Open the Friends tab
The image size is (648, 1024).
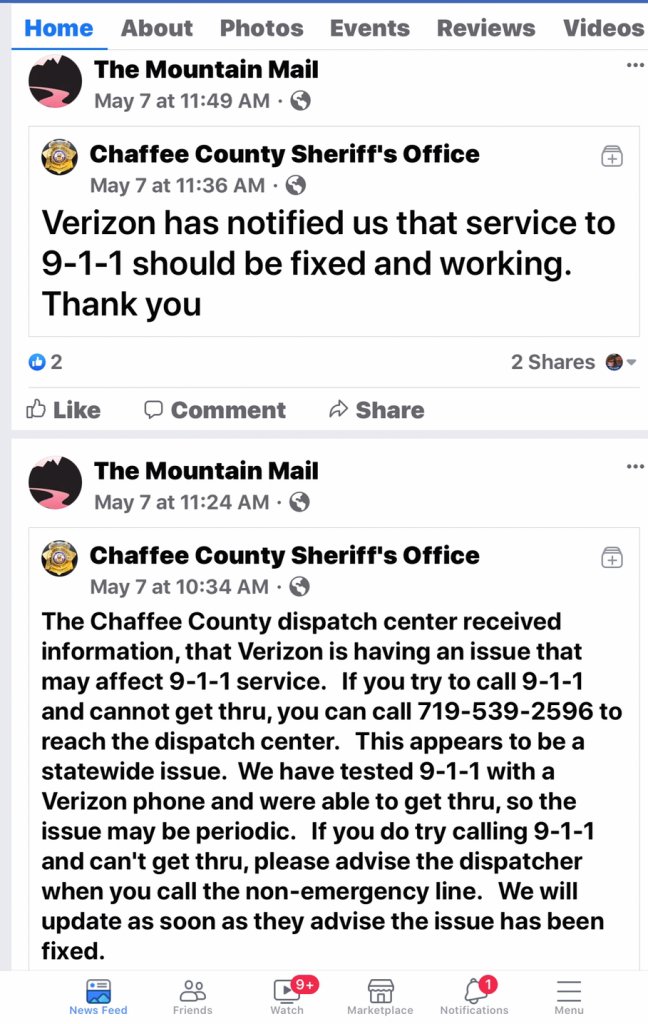pos(192,996)
